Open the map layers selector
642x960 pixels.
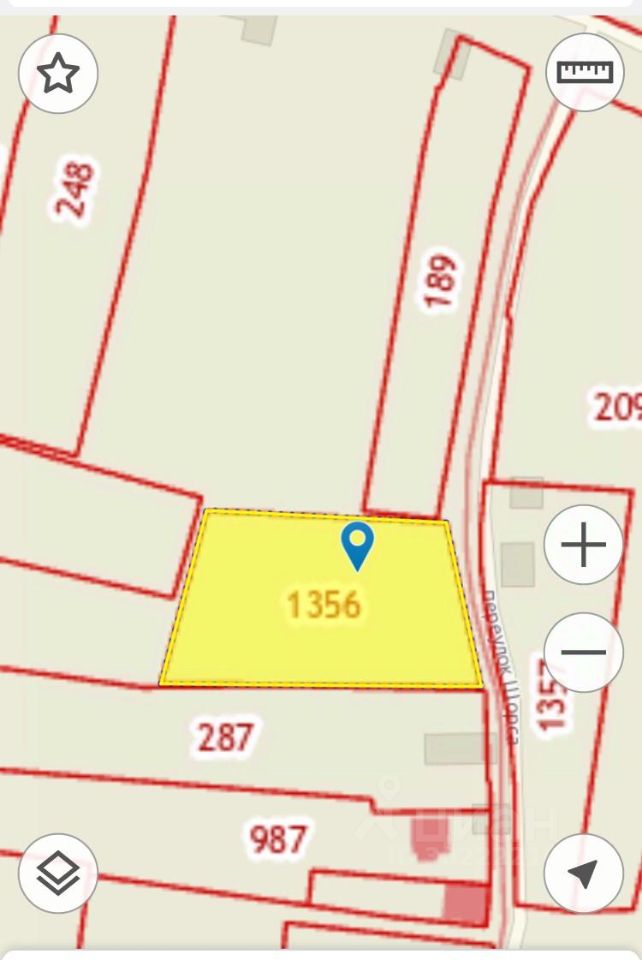click(x=58, y=873)
